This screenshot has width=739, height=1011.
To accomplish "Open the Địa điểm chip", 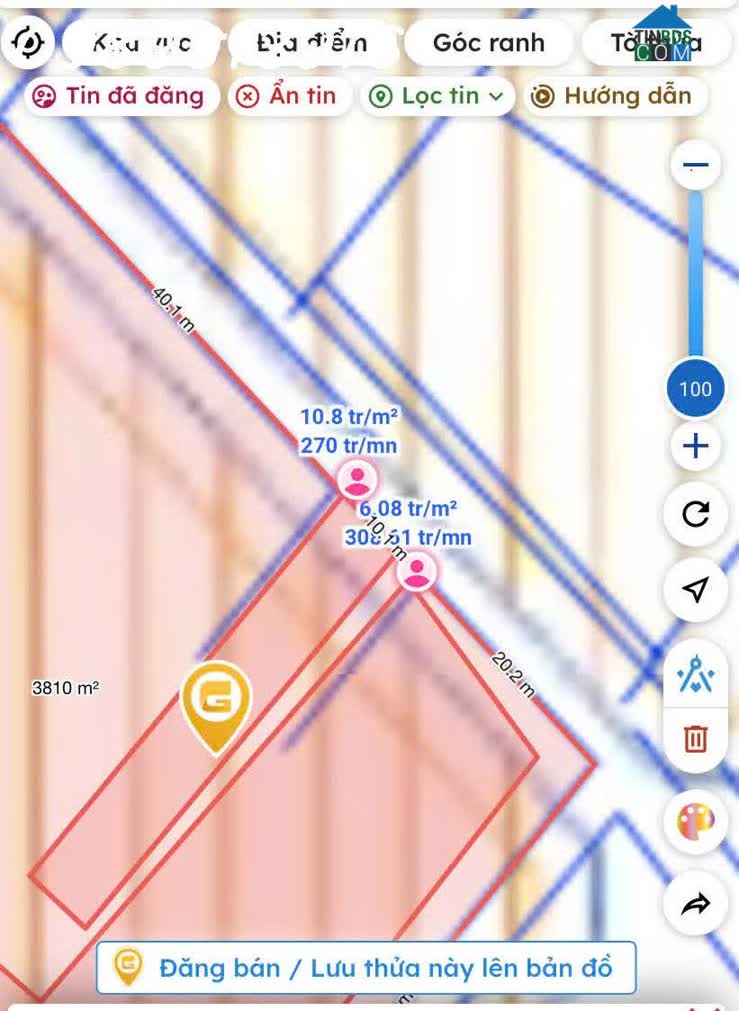I will coord(312,43).
